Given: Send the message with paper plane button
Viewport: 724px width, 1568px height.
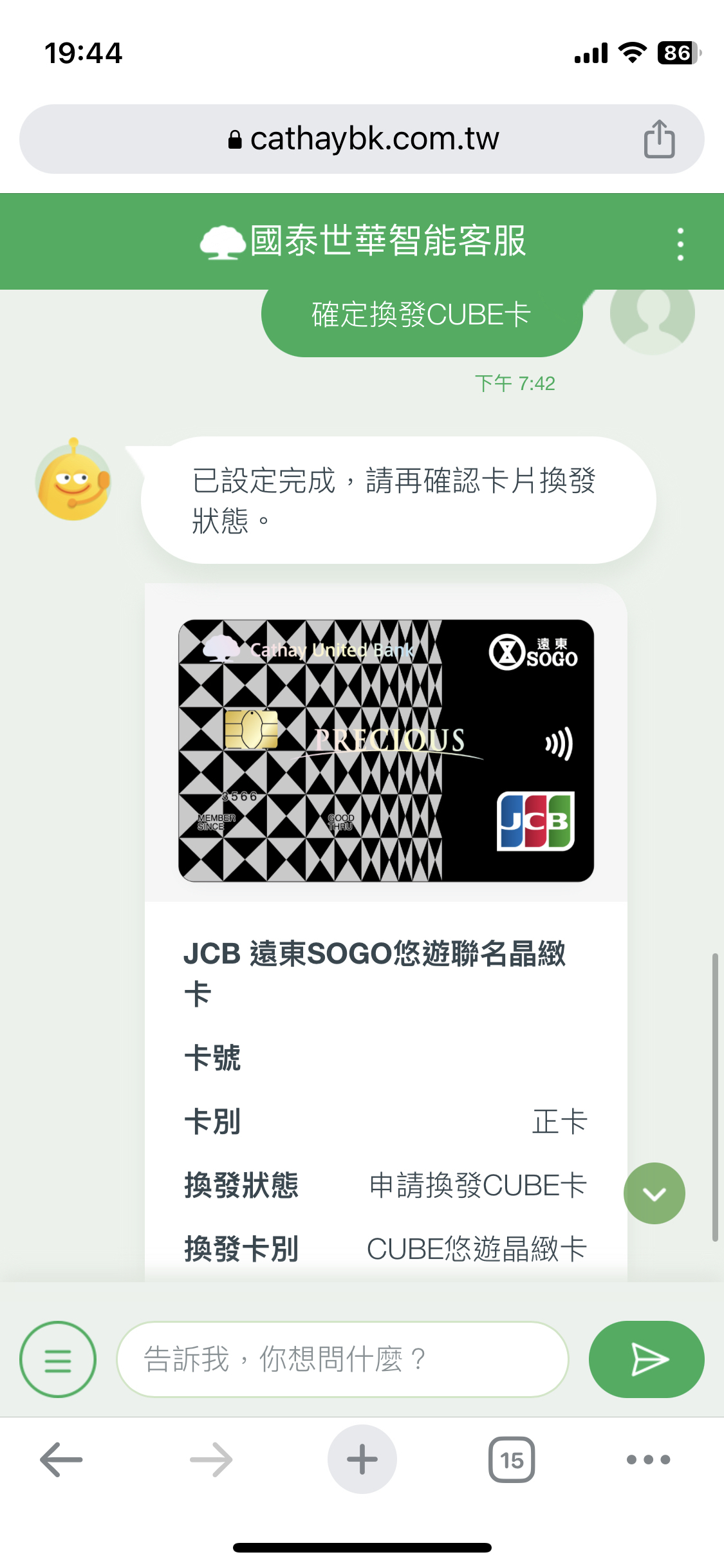Looking at the screenshot, I should click(x=646, y=1359).
